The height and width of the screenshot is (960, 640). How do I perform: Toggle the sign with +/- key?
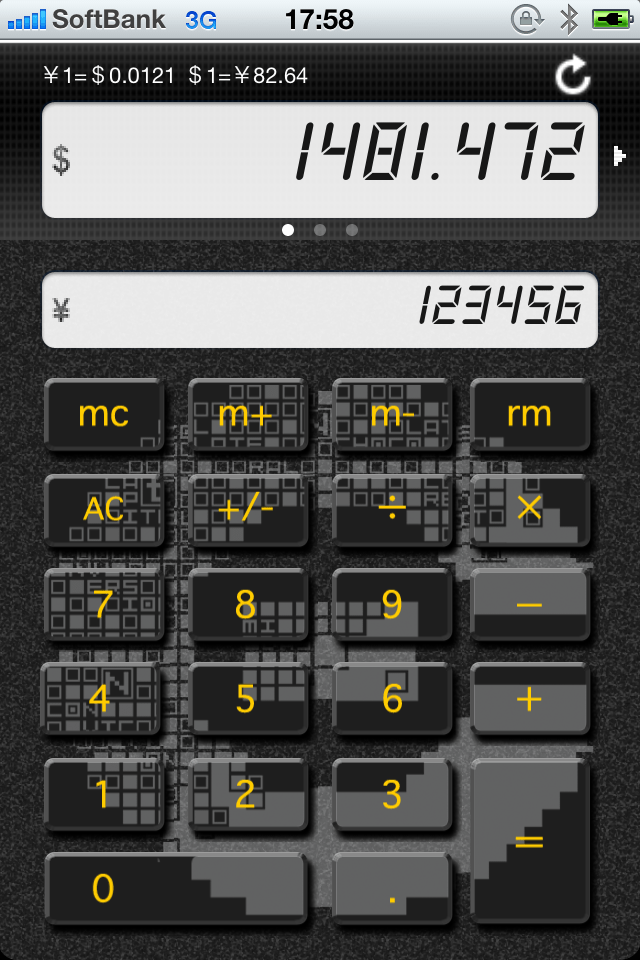coord(247,509)
